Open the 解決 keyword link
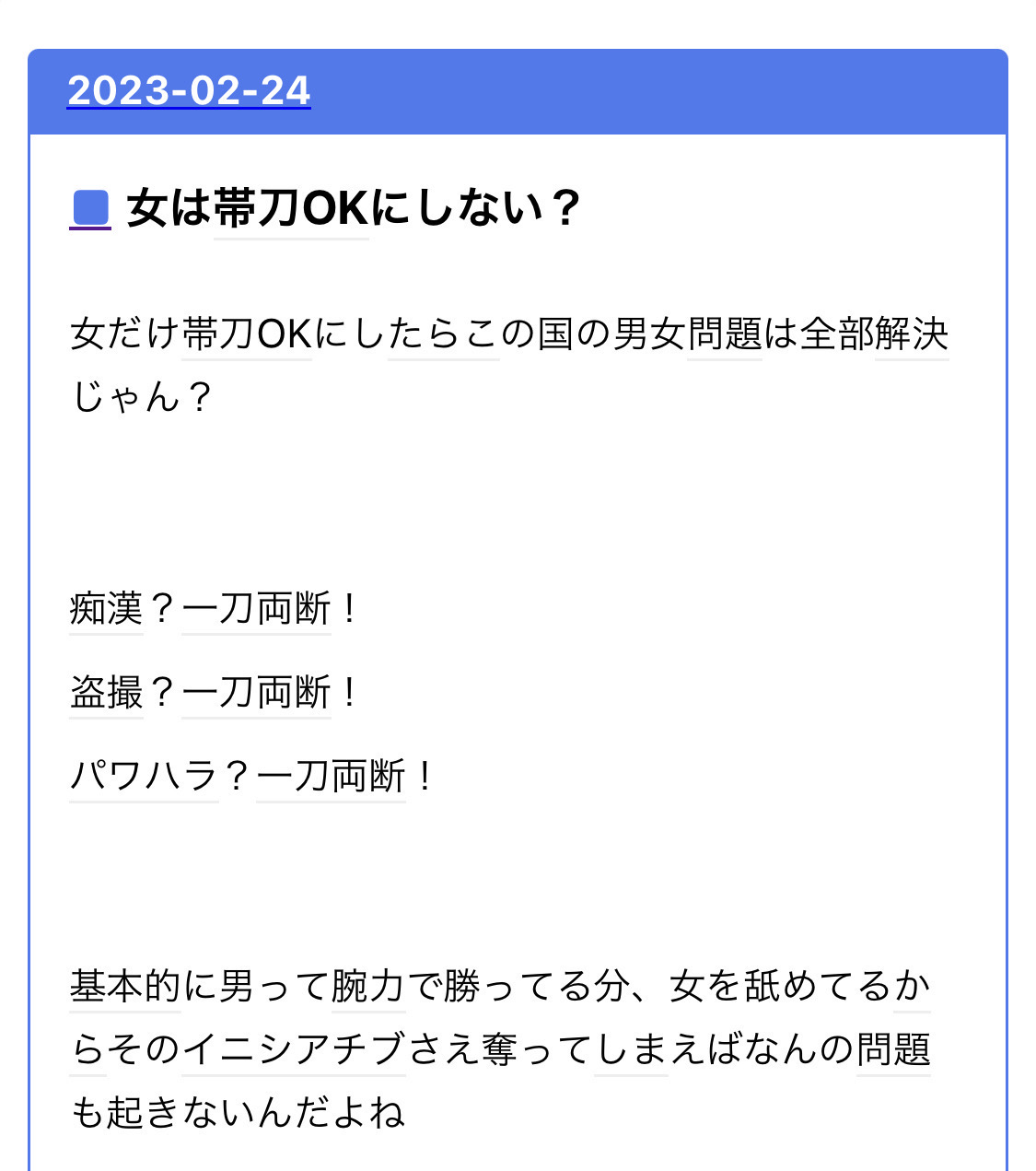The height and width of the screenshot is (1171, 1036). pyautogui.click(x=912, y=334)
